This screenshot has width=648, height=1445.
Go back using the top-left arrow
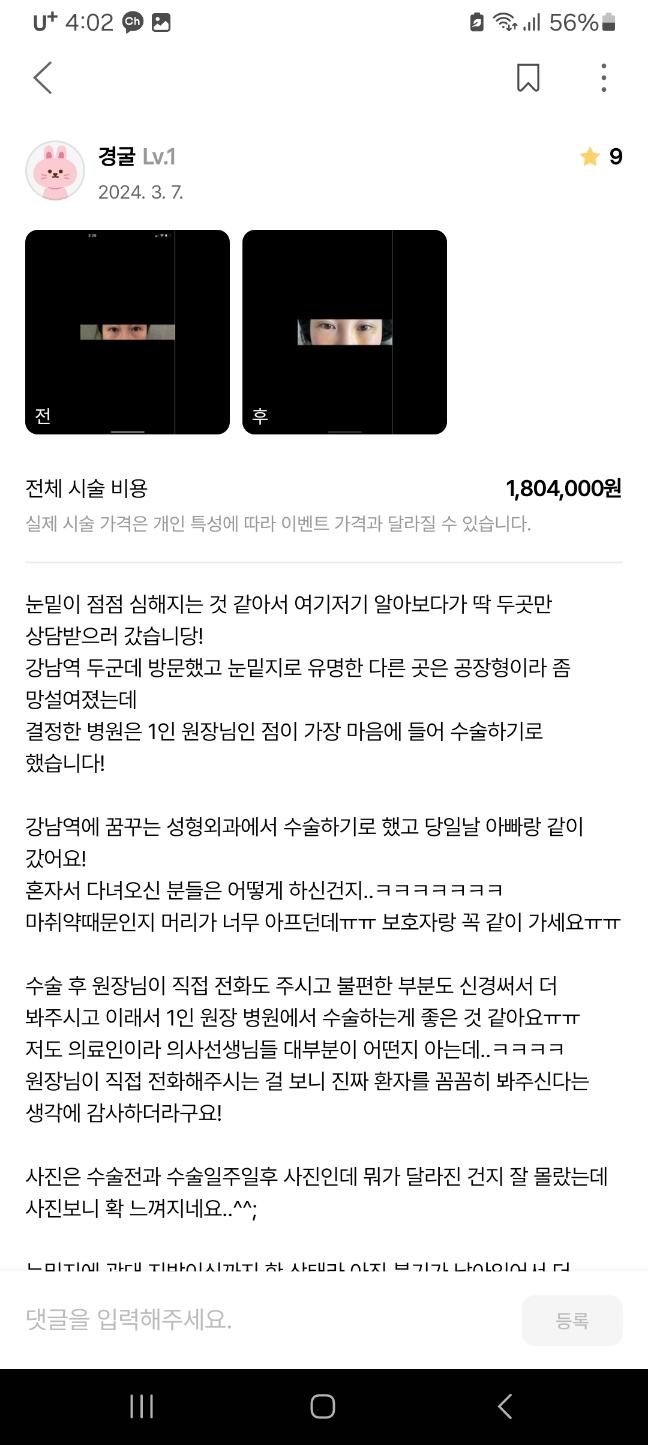coord(42,78)
